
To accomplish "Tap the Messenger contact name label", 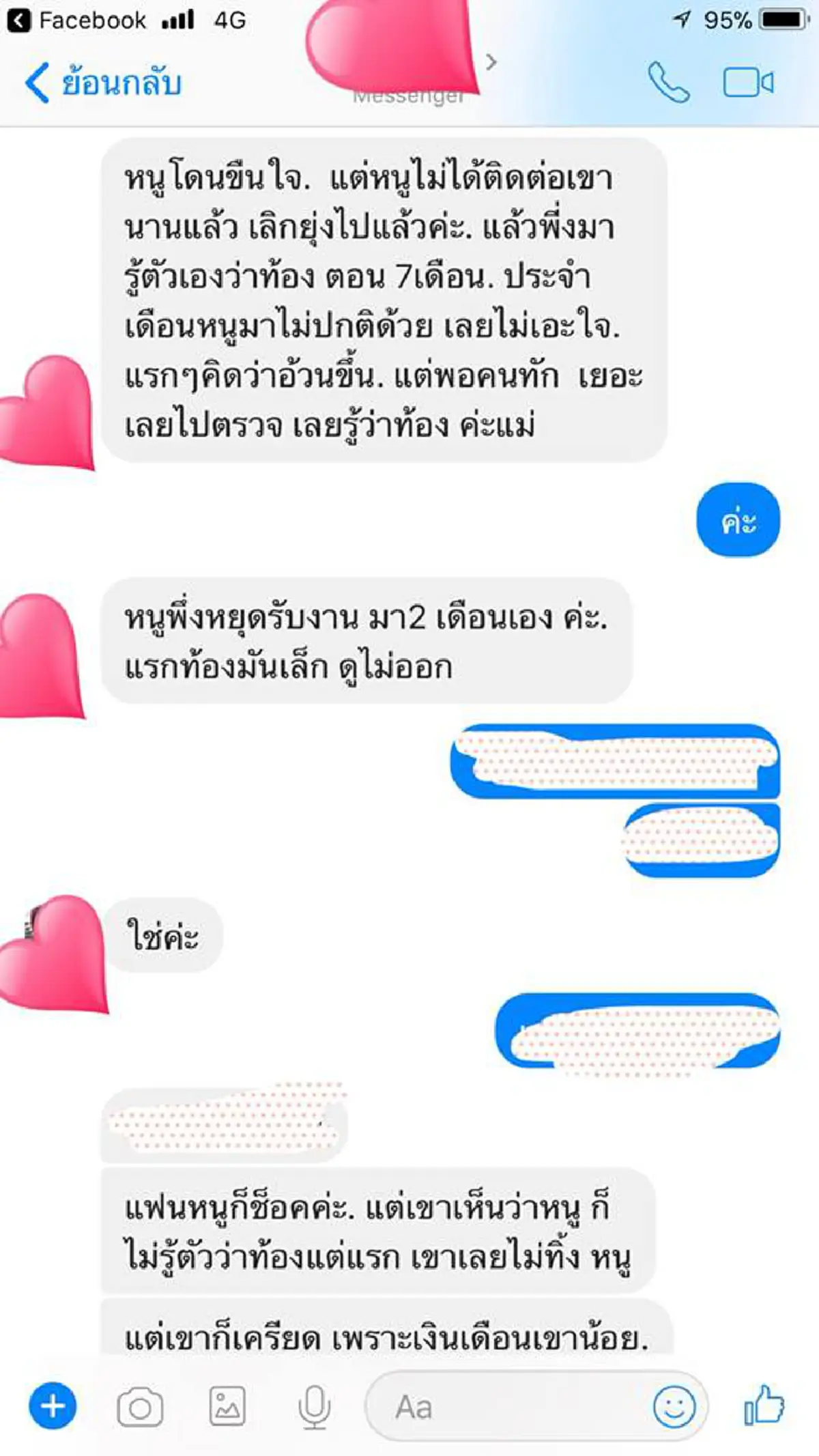I will (408, 96).
